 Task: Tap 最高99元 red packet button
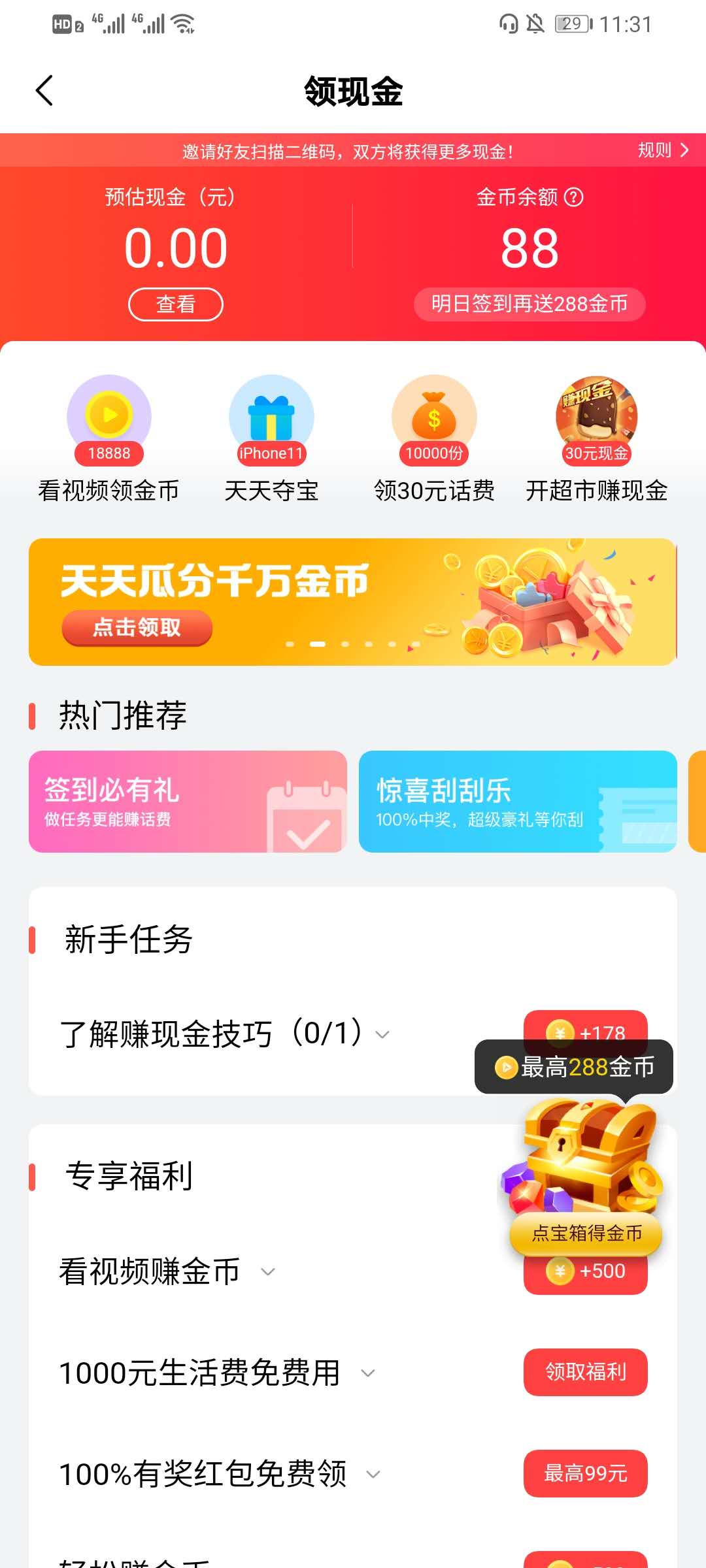pos(585,1473)
